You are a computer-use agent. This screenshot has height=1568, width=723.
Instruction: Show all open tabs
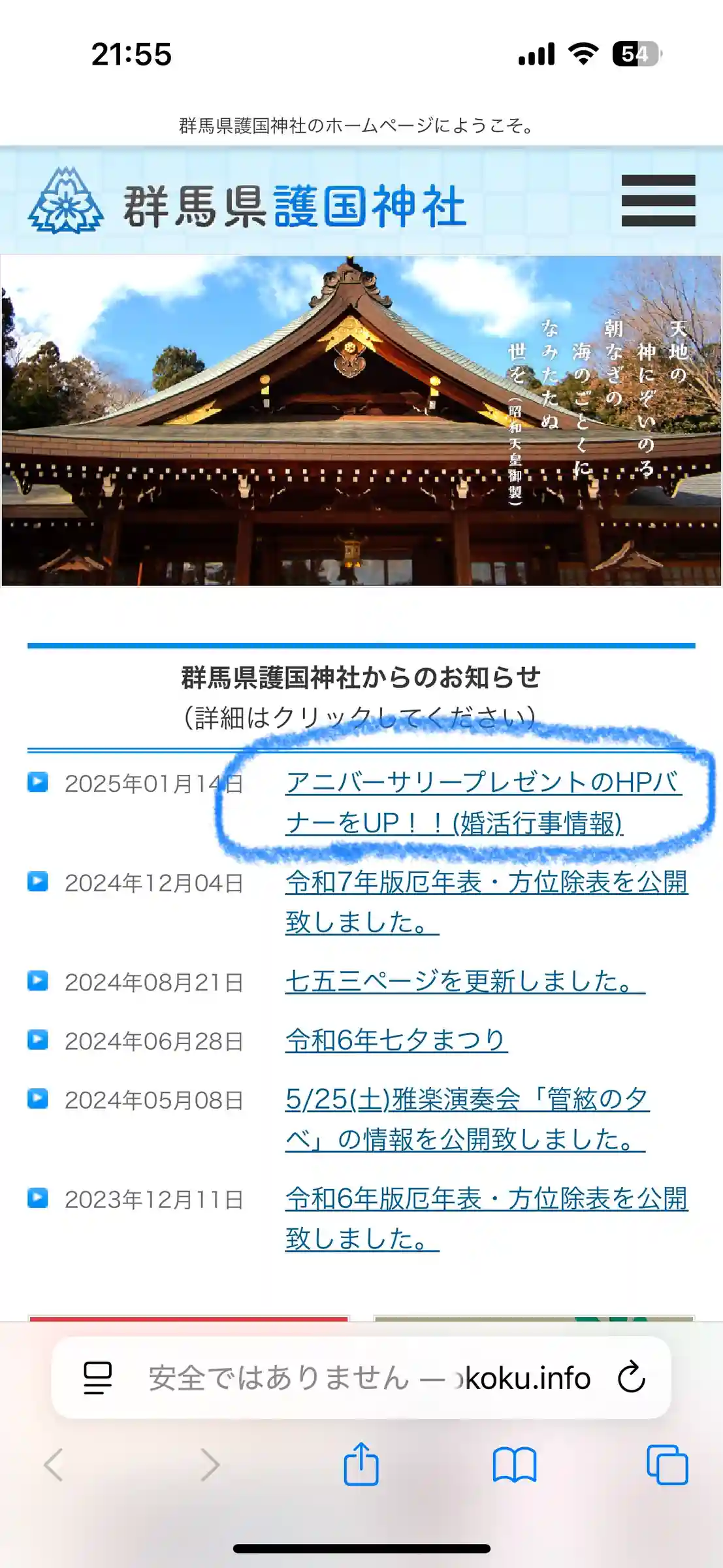[667, 1464]
